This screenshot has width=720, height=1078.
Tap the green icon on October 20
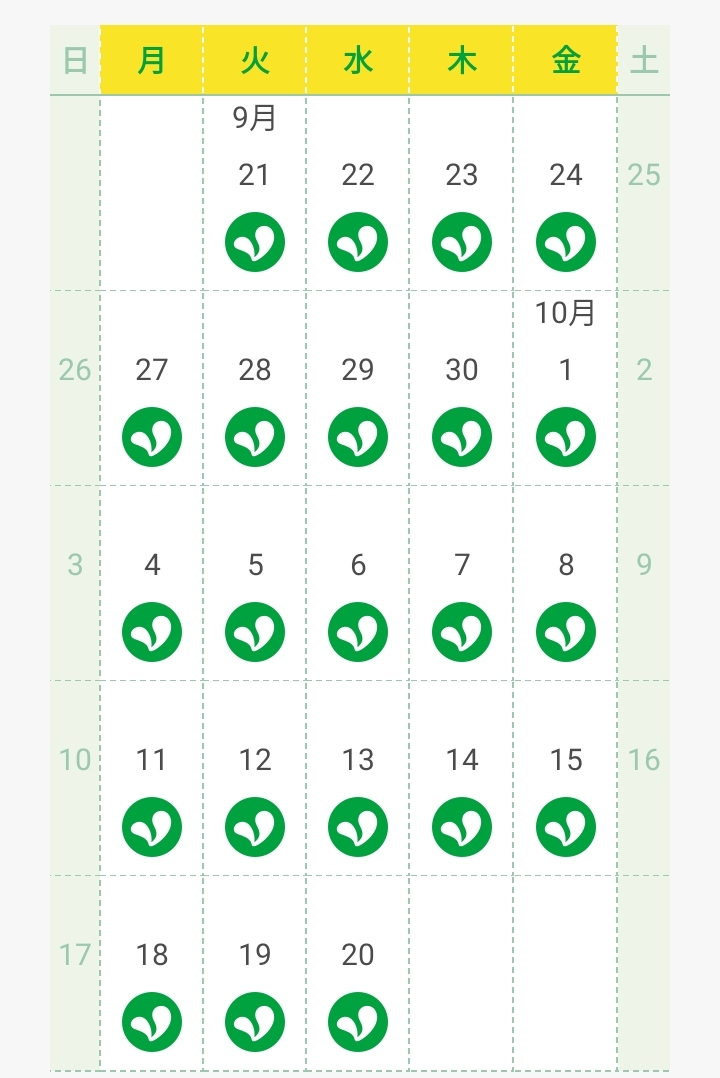[x=358, y=1022]
